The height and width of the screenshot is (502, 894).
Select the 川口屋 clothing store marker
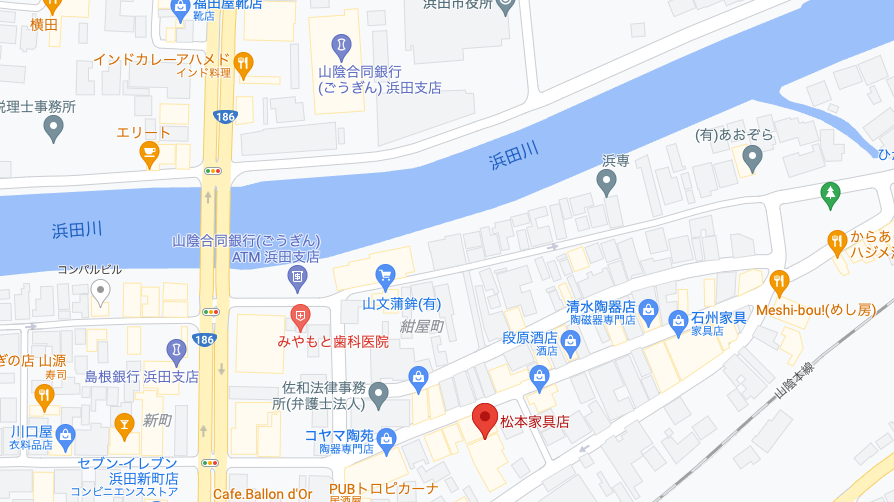pos(66,435)
